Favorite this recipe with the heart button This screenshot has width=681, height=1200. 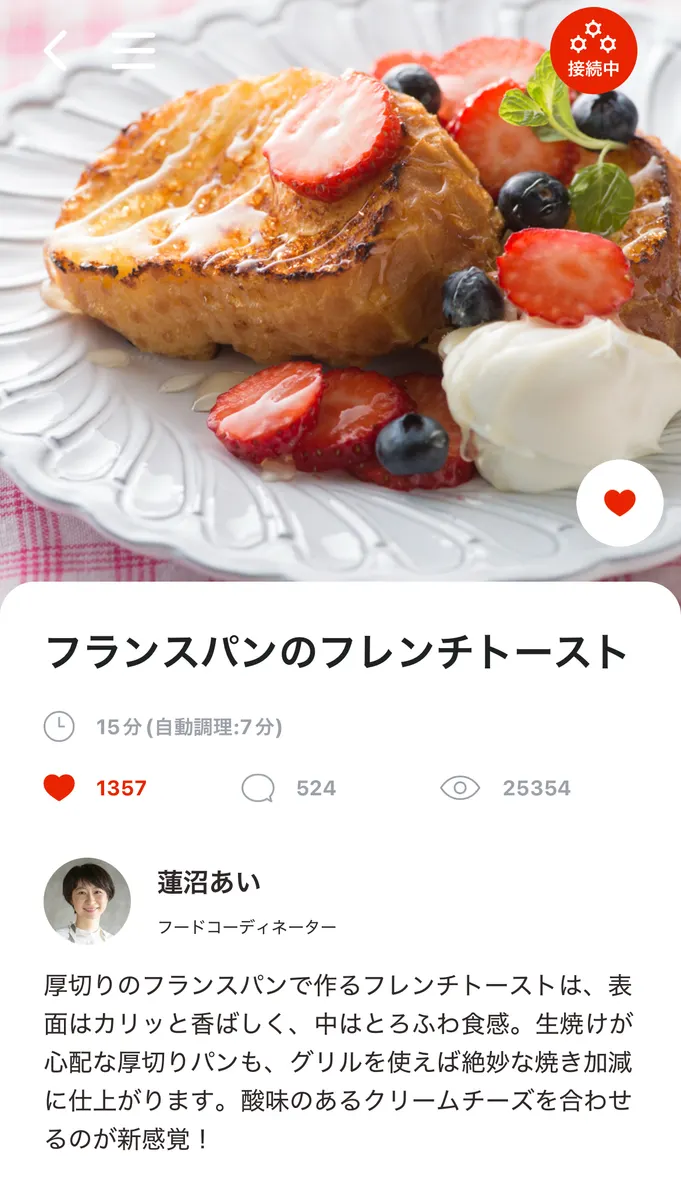pyautogui.click(x=620, y=503)
